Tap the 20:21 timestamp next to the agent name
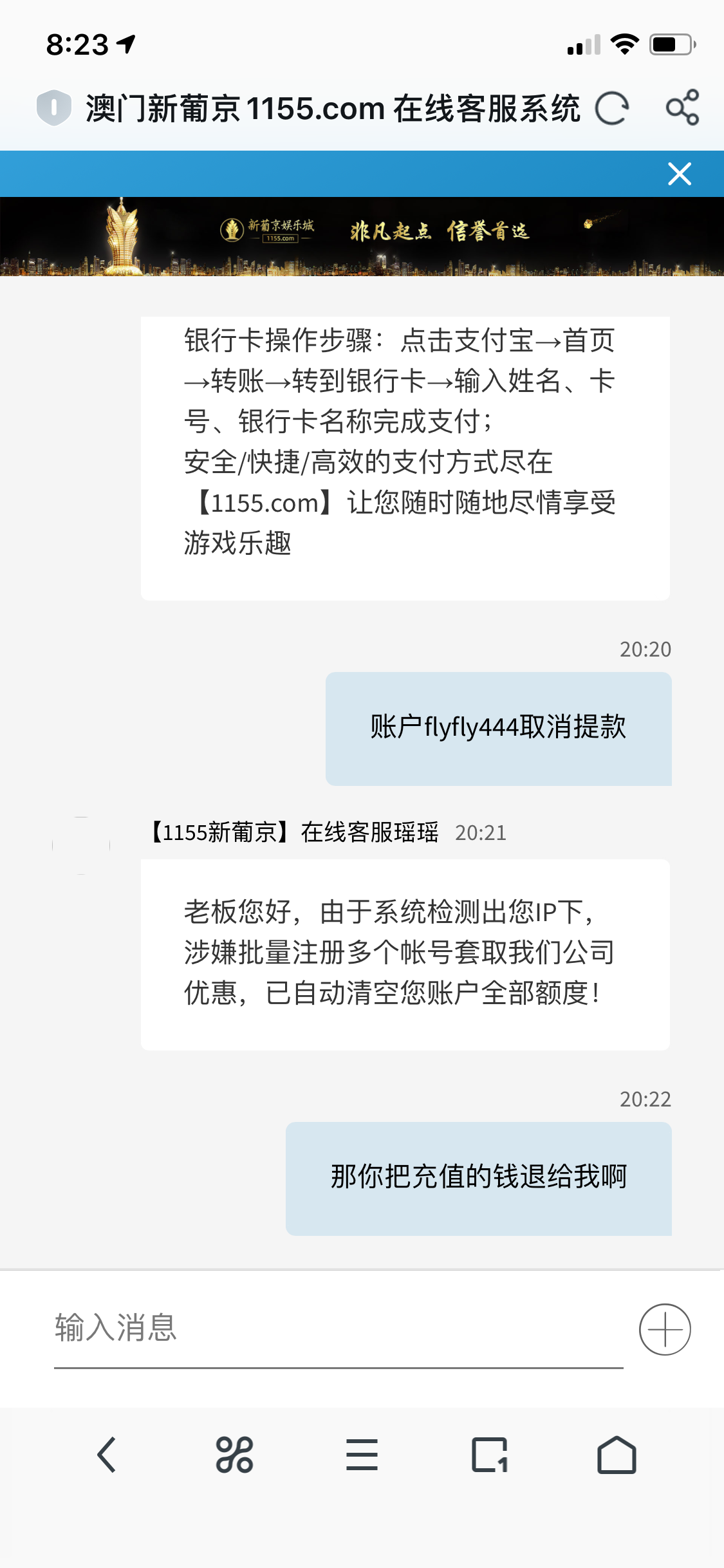Viewport: 724px width, 1568px height. pyautogui.click(x=480, y=834)
